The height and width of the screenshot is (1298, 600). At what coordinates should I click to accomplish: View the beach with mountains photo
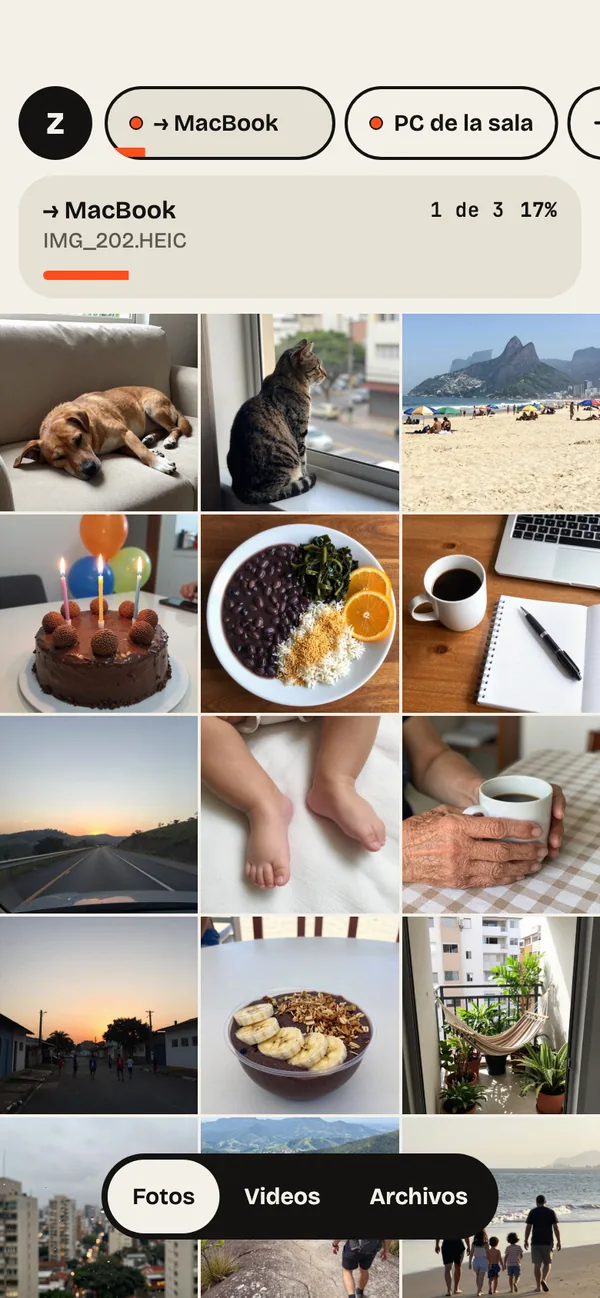pyautogui.click(x=501, y=413)
